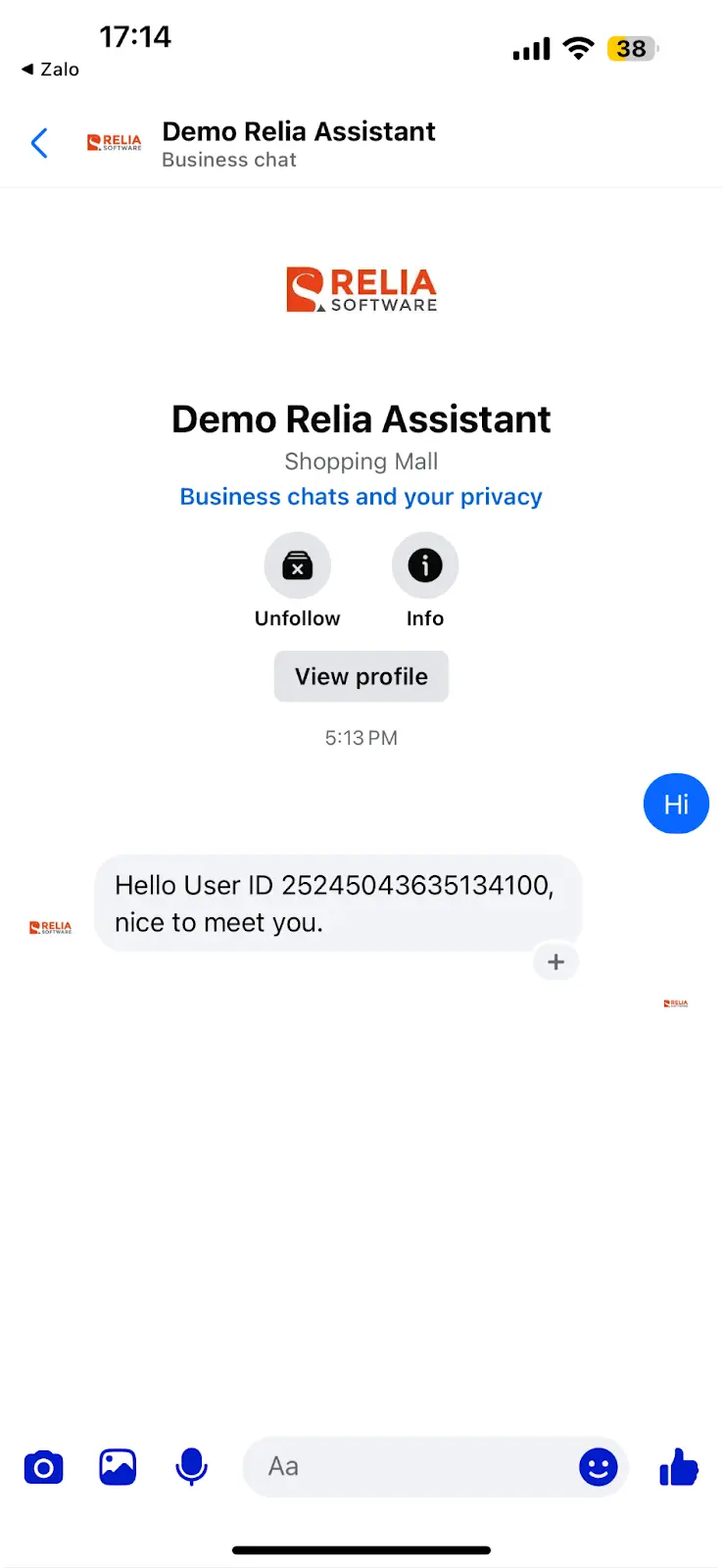Open the emoji picker in message bar
The height and width of the screenshot is (1568, 723).
tap(599, 1467)
